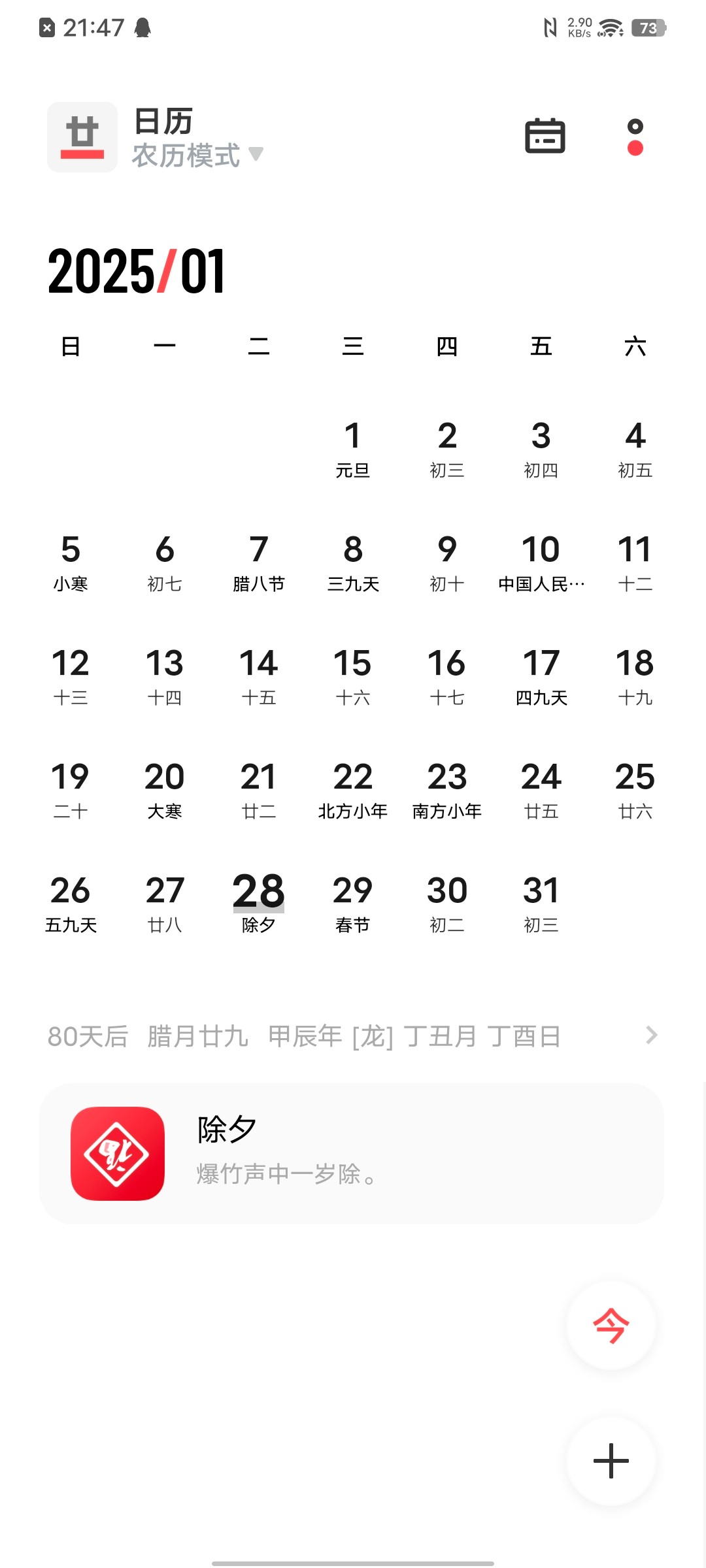Expand the lunar date details chevron
The height and width of the screenshot is (1568, 706).
pyautogui.click(x=651, y=1035)
